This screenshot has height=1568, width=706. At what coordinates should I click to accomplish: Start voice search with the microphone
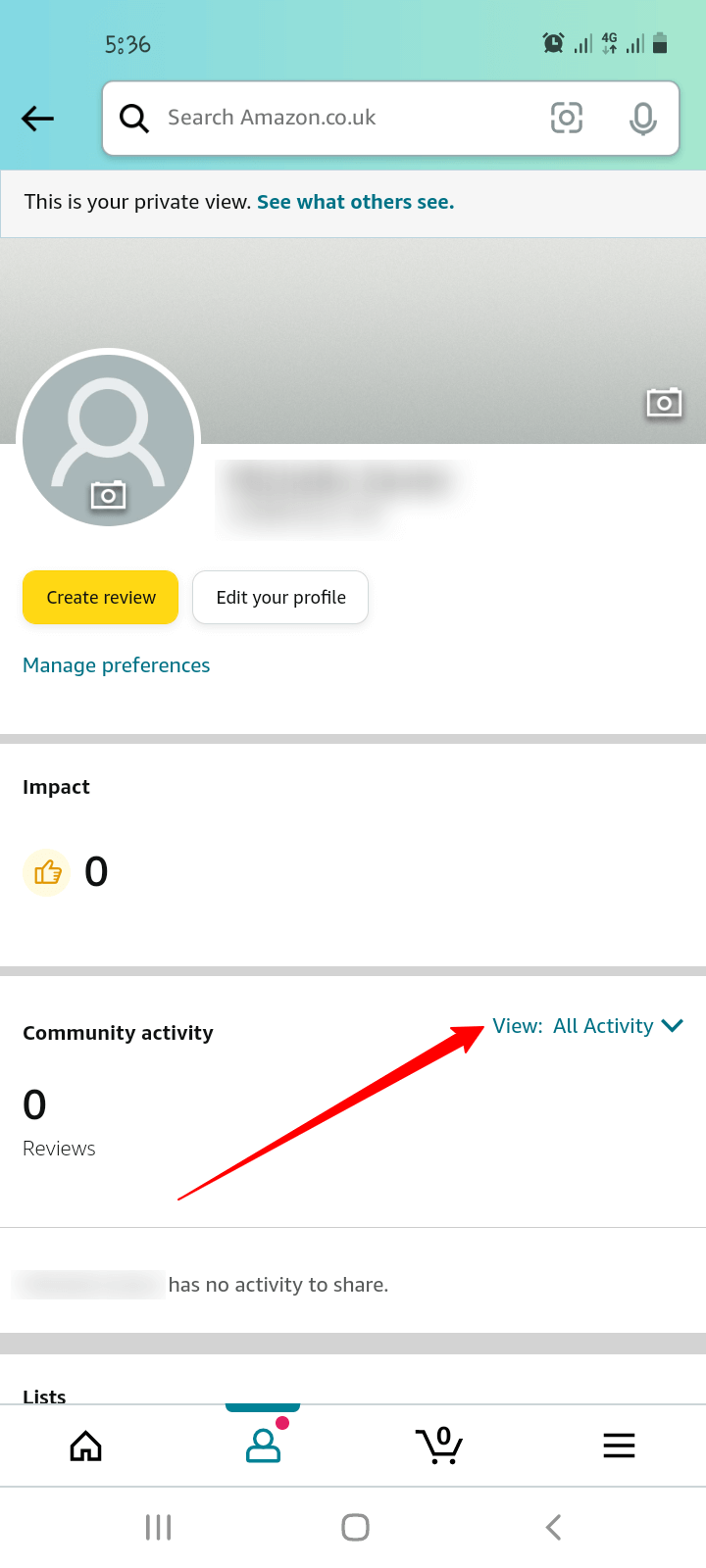tap(642, 119)
